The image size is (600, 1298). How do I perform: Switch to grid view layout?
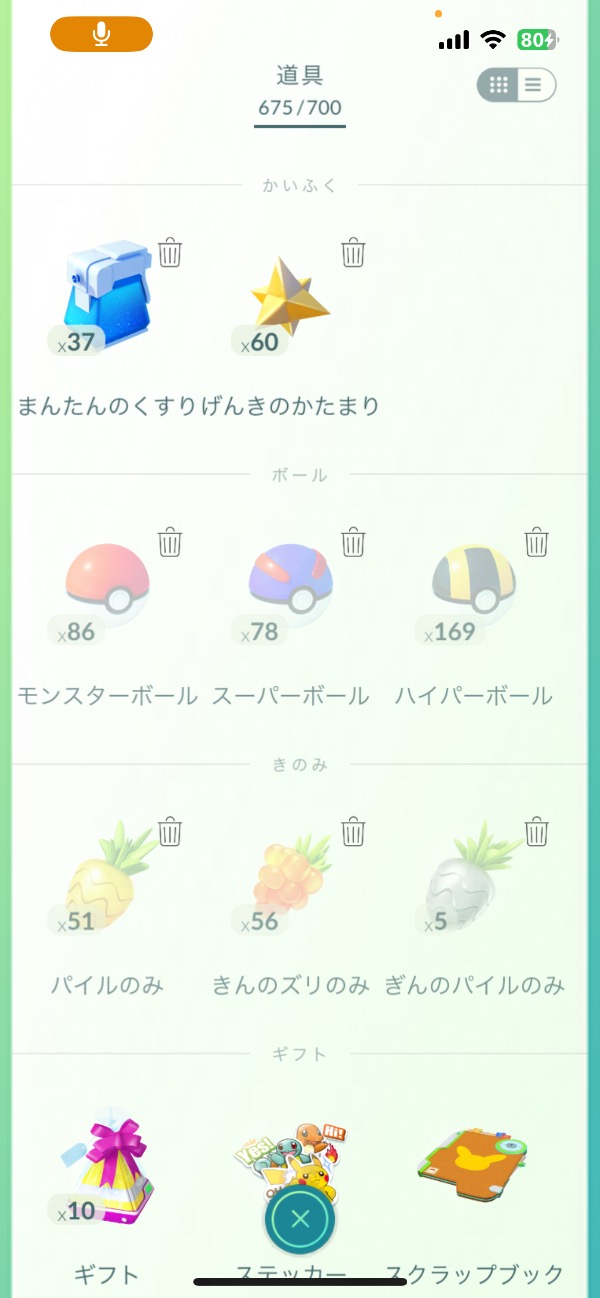[x=498, y=85]
